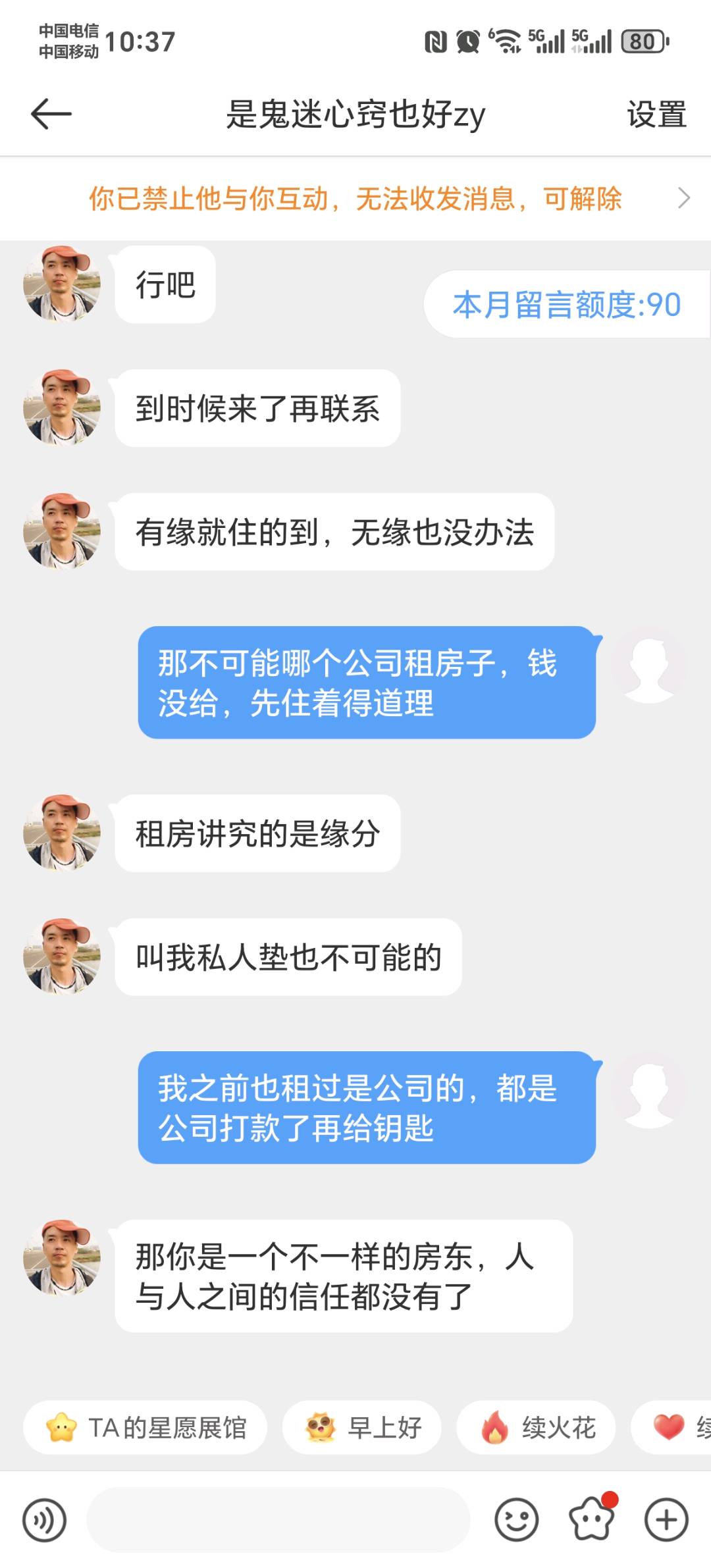
Task: Open the plus attachments menu
Action: point(666,1520)
